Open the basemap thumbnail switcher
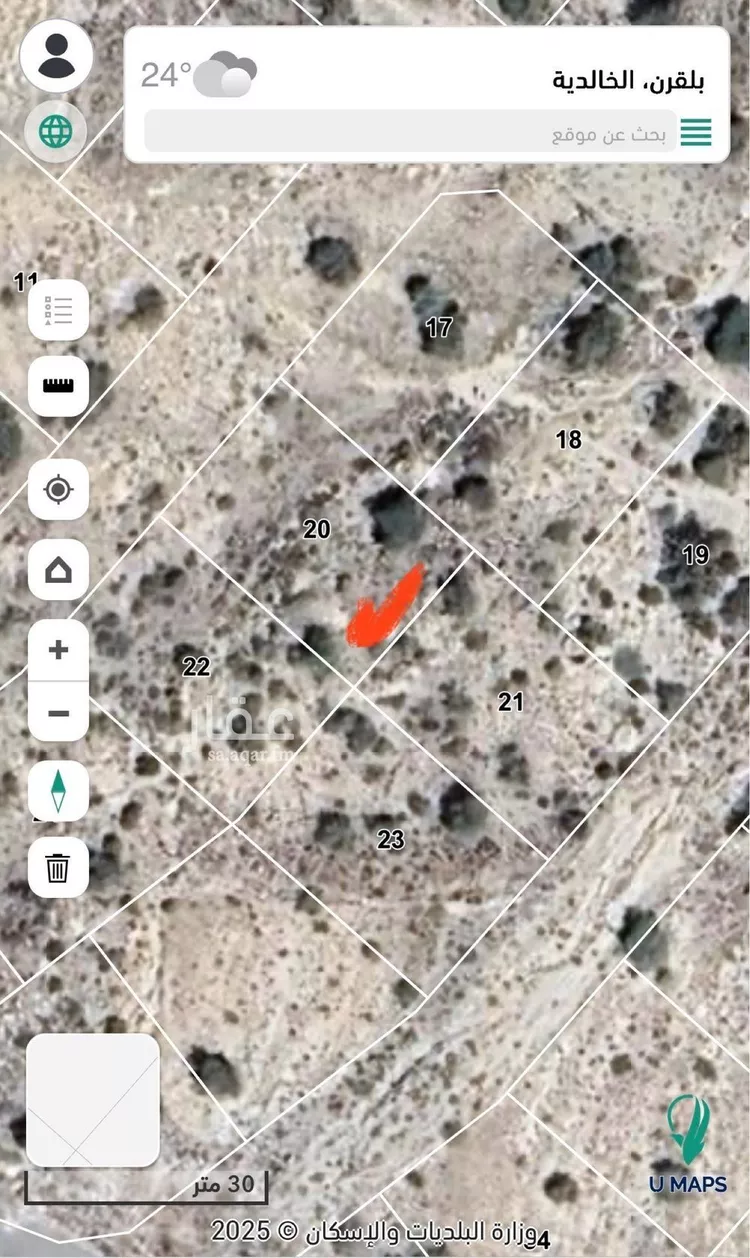 click(x=92, y=1100)
